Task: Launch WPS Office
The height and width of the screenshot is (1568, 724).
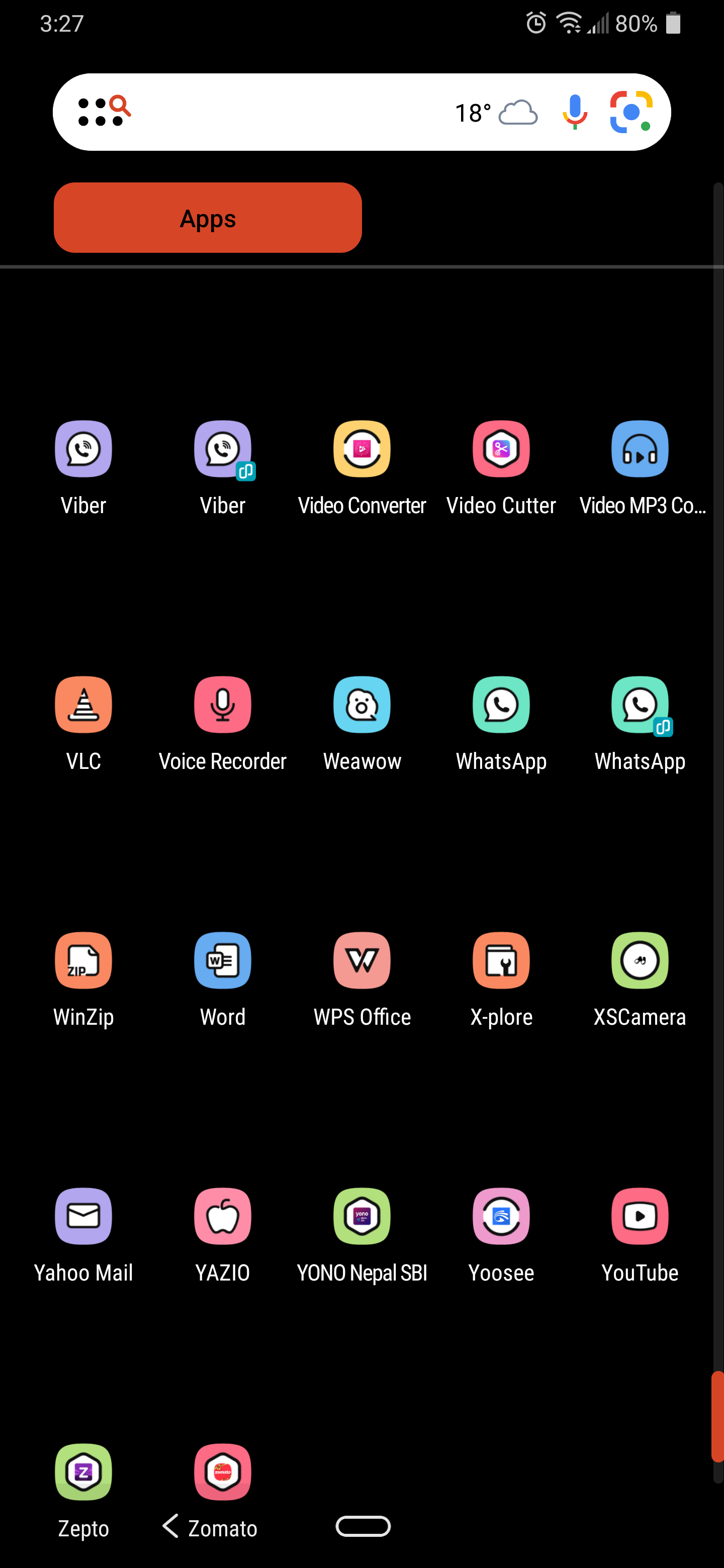Action: (361, 960)
